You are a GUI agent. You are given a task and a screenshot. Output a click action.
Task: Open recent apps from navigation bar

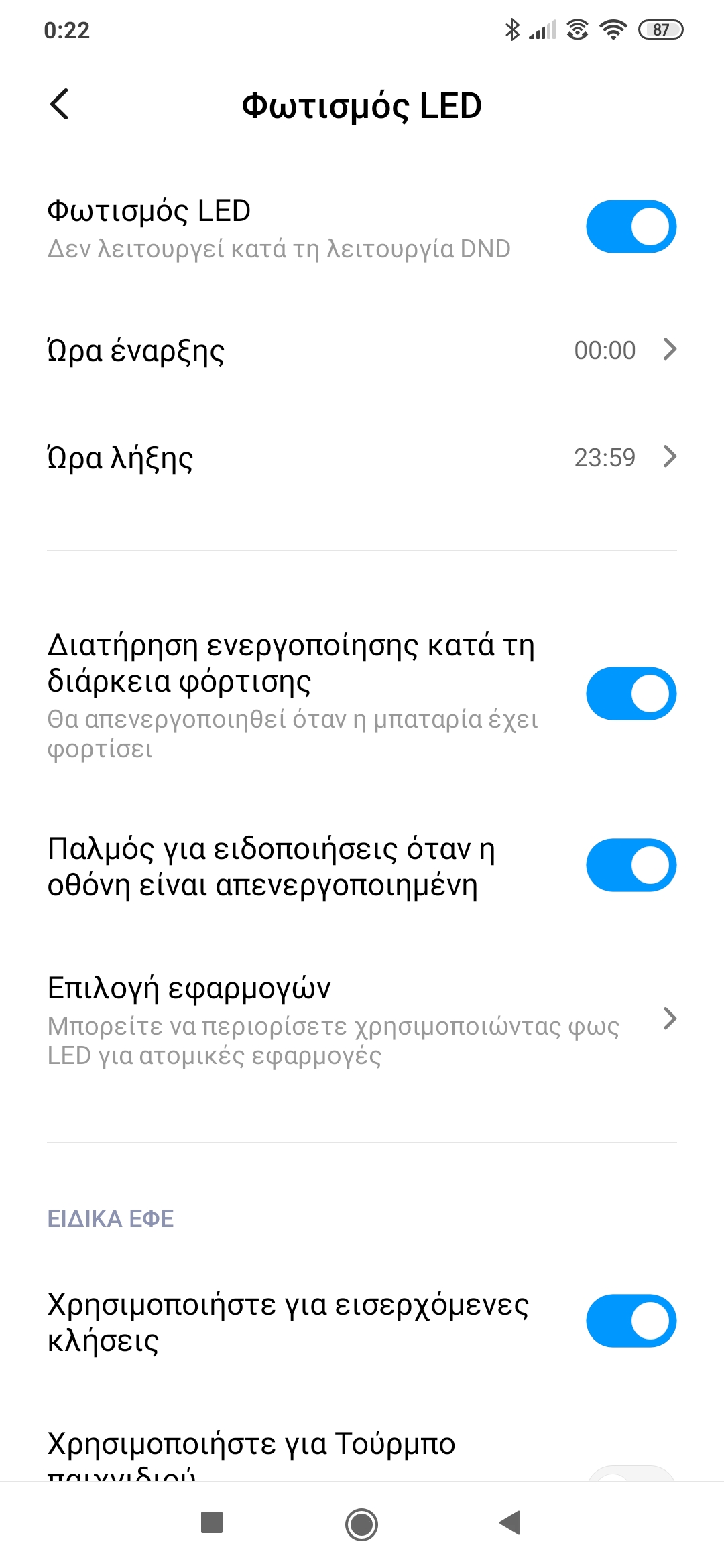pyautogui.click(x=212, y=1522)
